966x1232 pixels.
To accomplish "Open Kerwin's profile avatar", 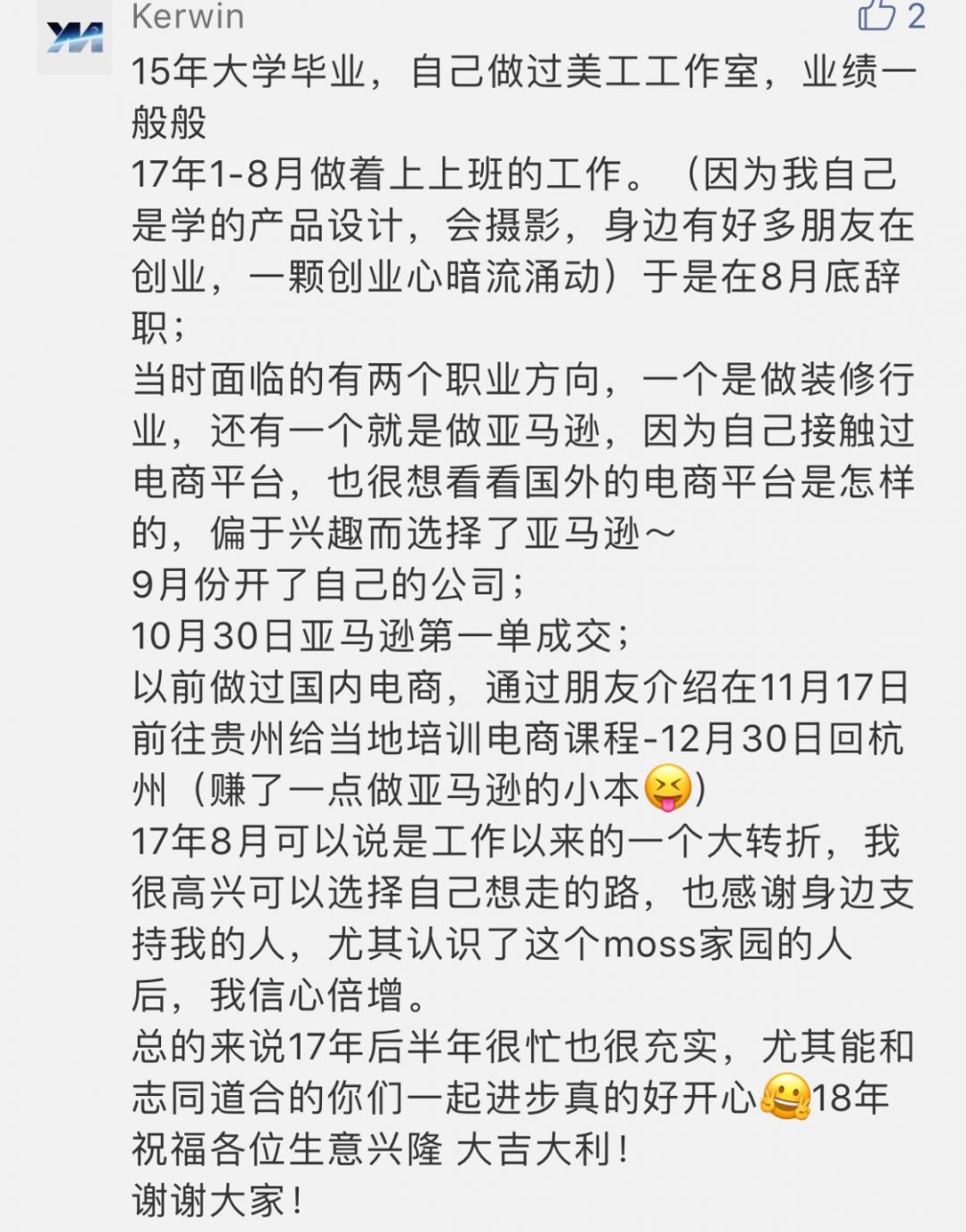I will 75,38.
